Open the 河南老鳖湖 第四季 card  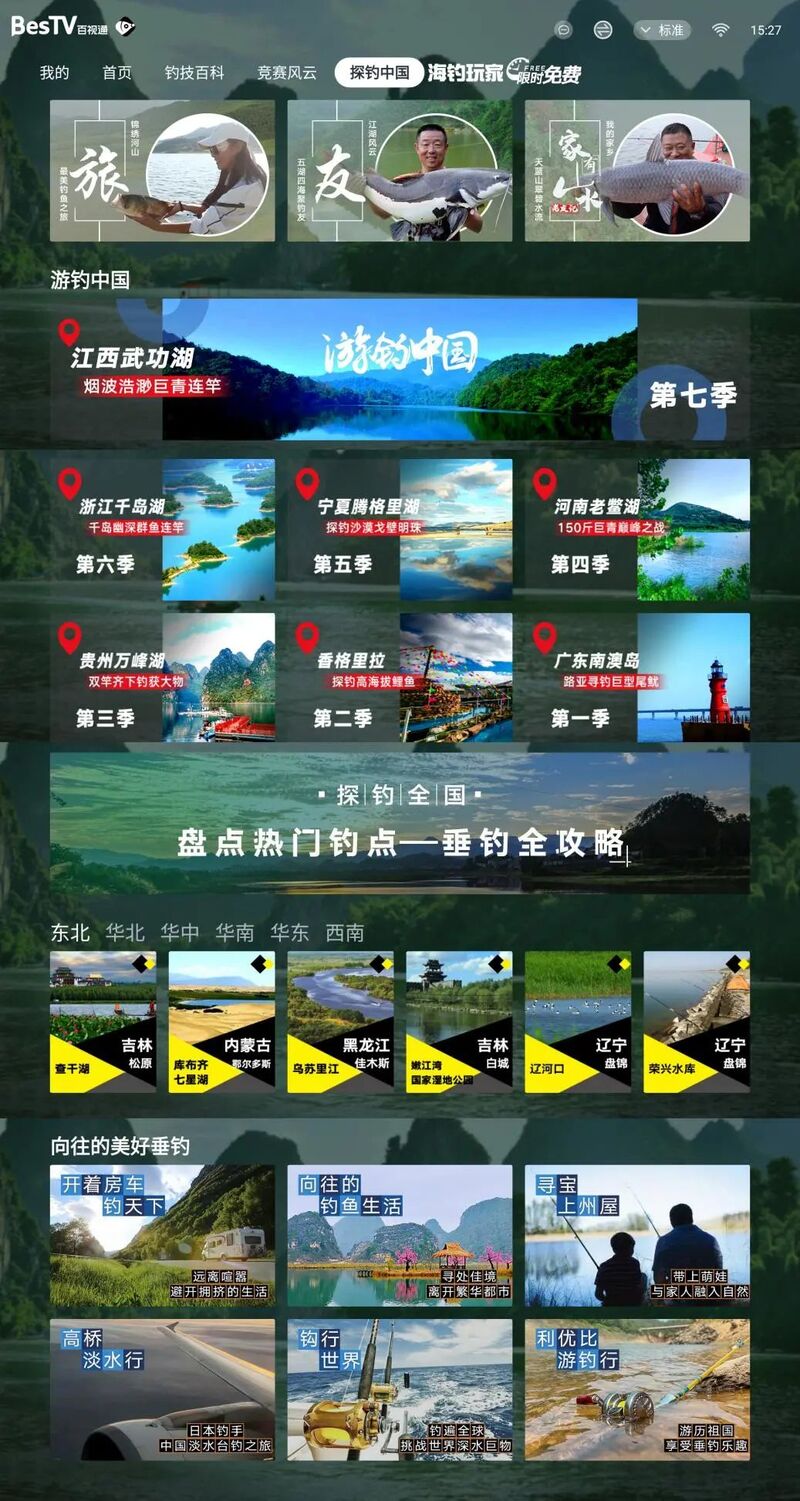(637, 529)
